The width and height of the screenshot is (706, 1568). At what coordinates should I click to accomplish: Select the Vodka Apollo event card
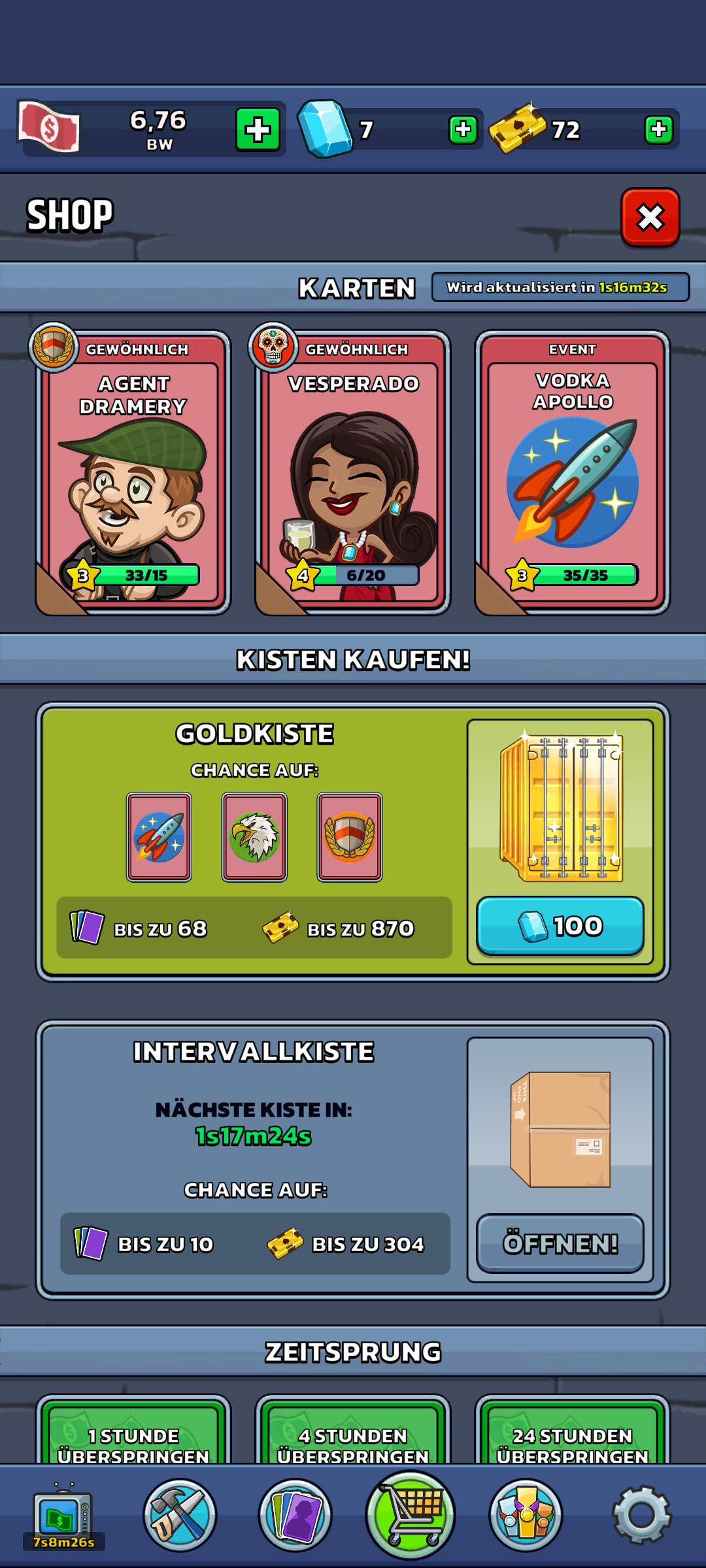pos(573,473)
